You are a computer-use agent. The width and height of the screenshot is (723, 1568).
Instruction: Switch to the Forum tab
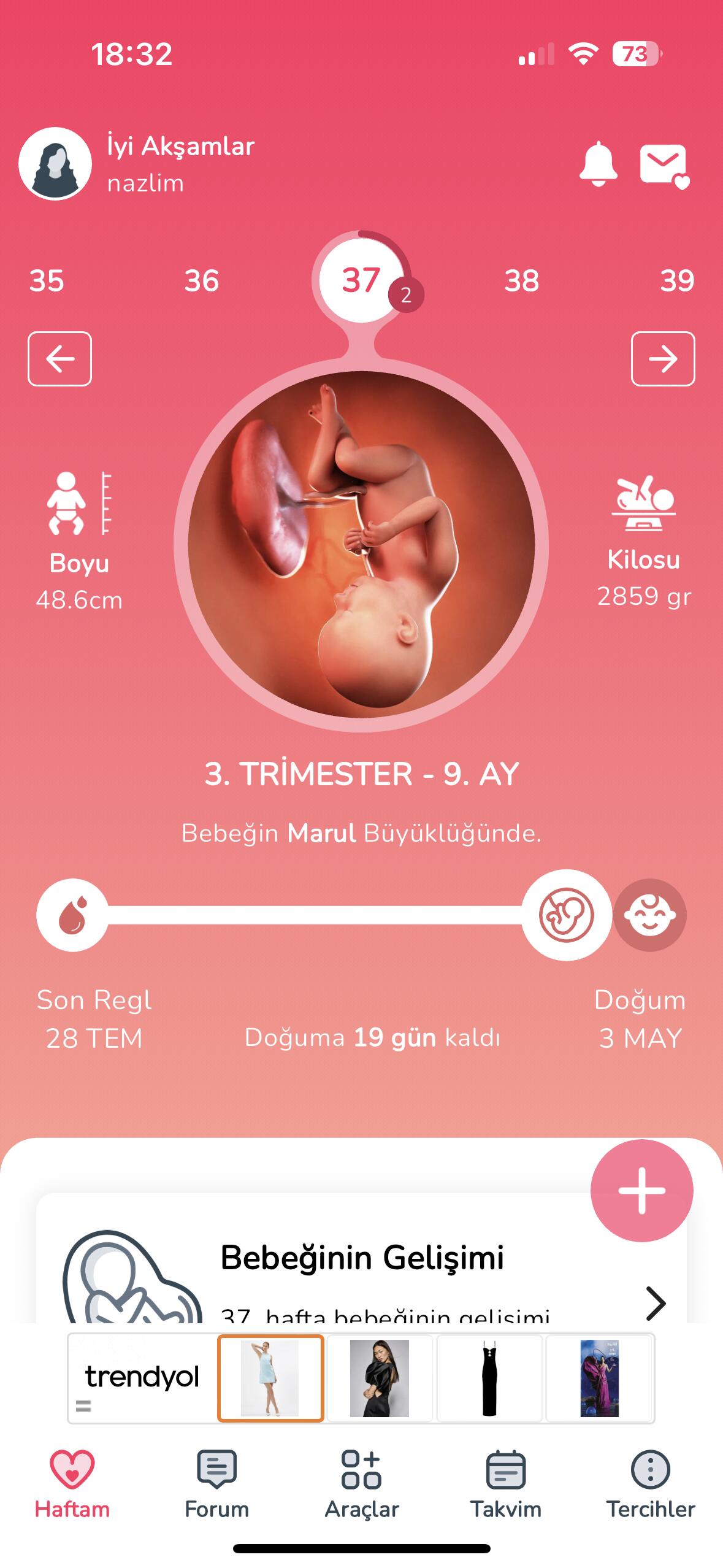(x=217, y=1485)
